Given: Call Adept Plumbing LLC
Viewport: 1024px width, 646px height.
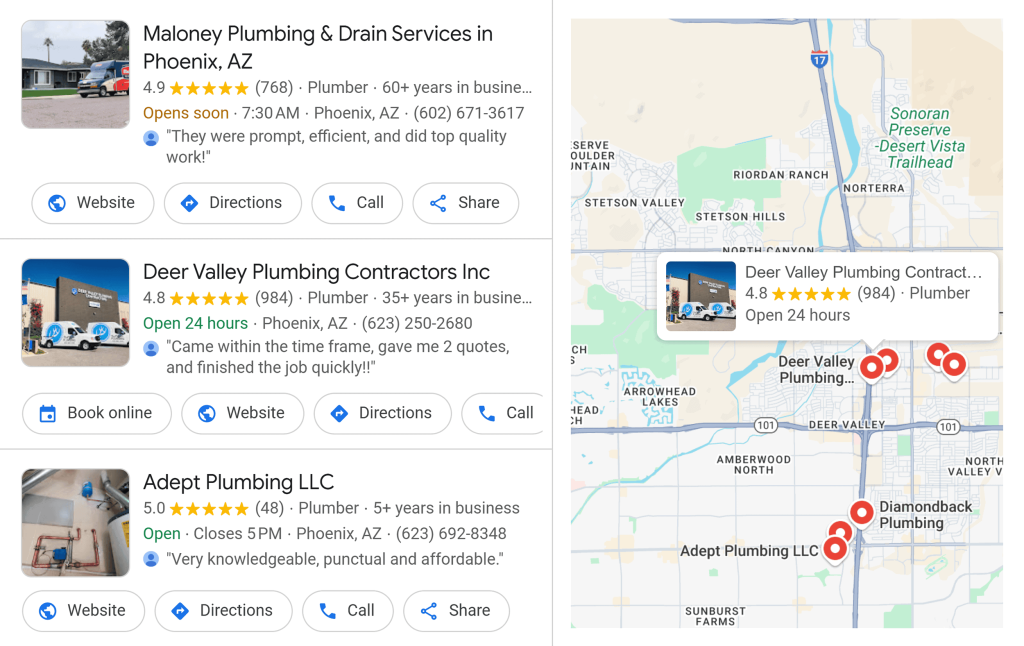Looking at the screenshot, I should point(347,611).
